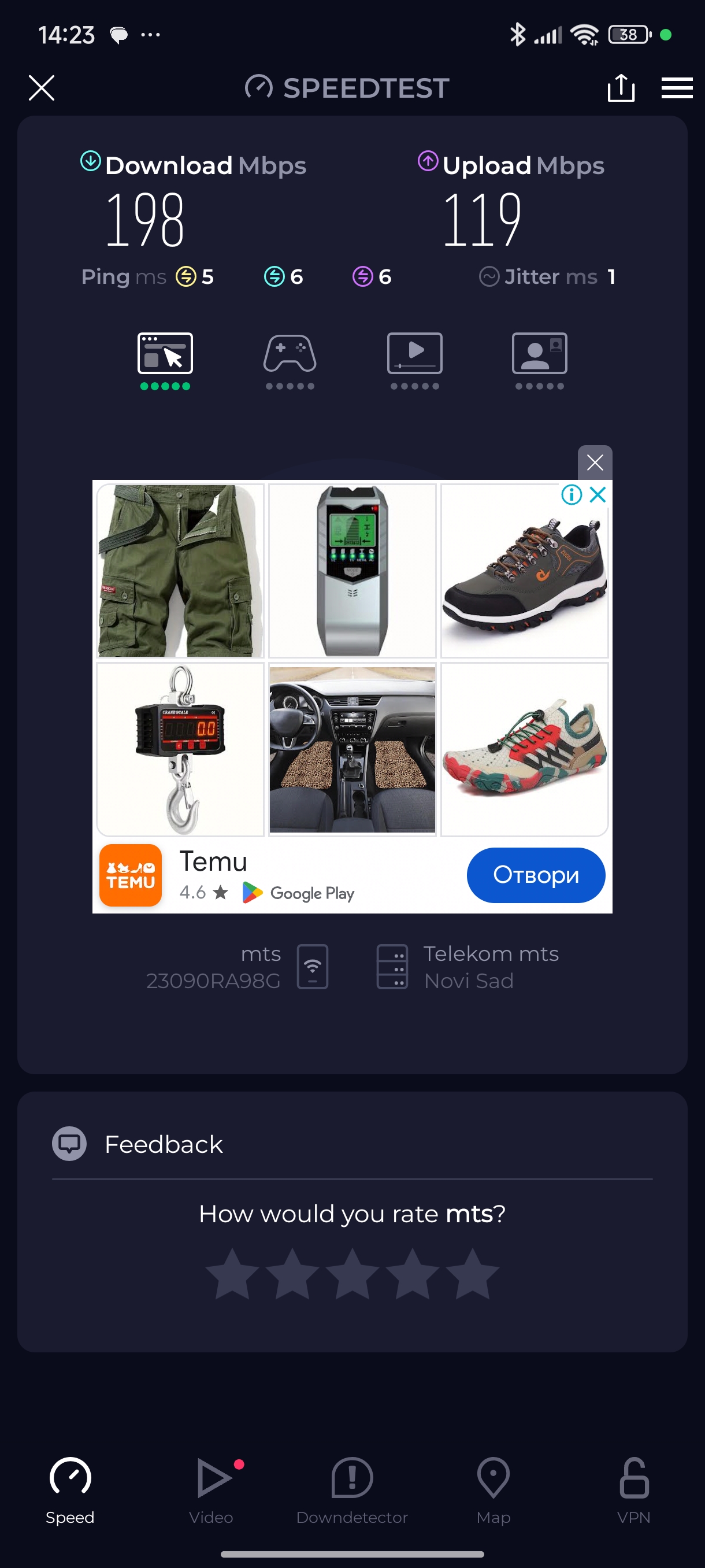Open the green cargo shorts ad tile
Screen dimensions: 705x1568
click(x=180, y=570)
